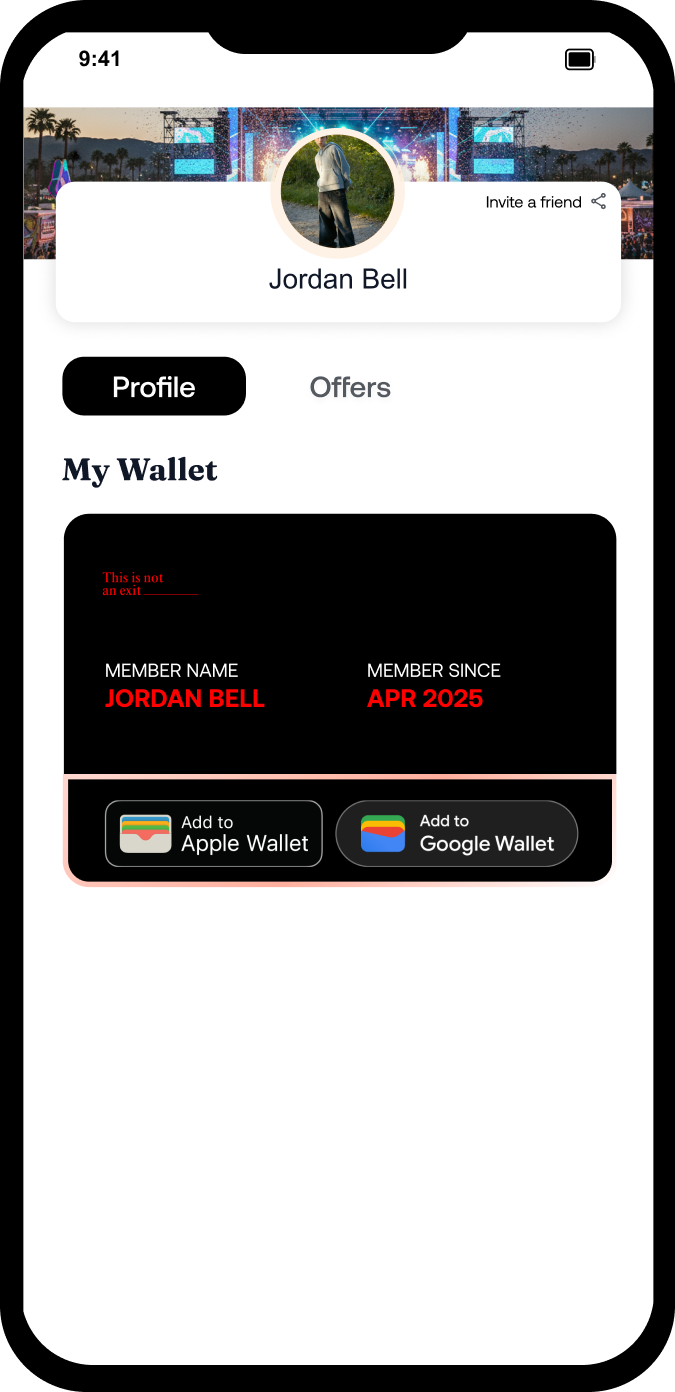This screenshot has width=675, height=1392.
Task: Open Jordan Bell's profile photo
Action: (x=337, y=193)
